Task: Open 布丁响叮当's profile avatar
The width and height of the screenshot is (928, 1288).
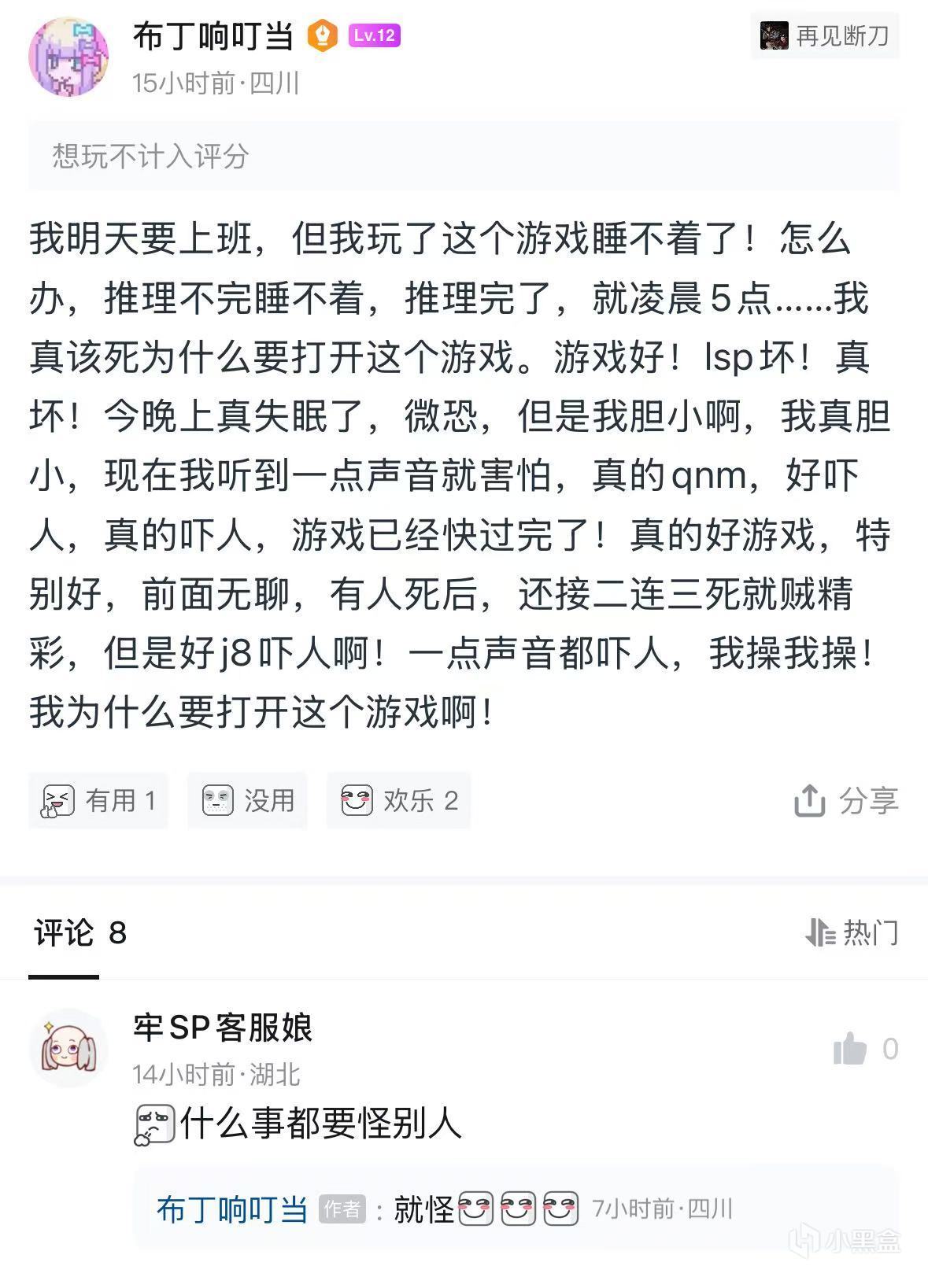Action: point(68,57)
